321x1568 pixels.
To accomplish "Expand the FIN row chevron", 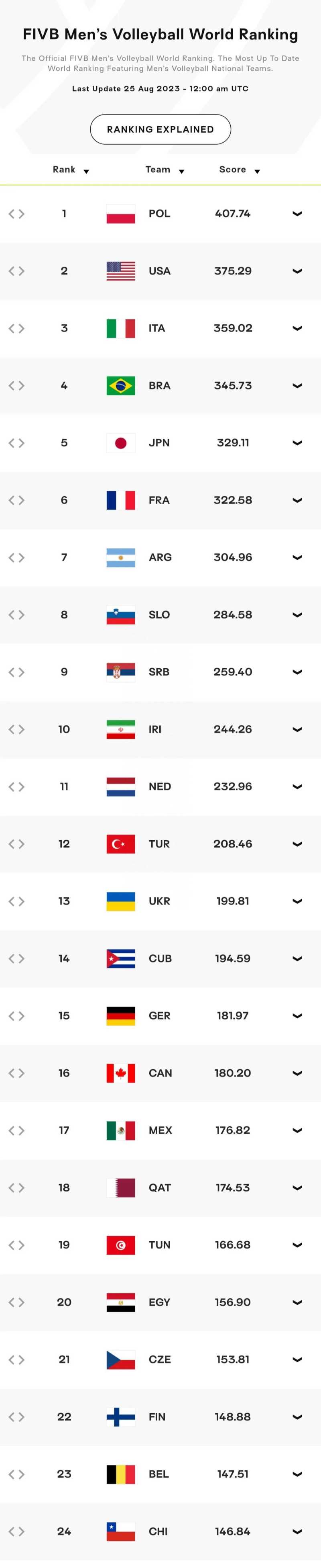I will coord(297,1417).
